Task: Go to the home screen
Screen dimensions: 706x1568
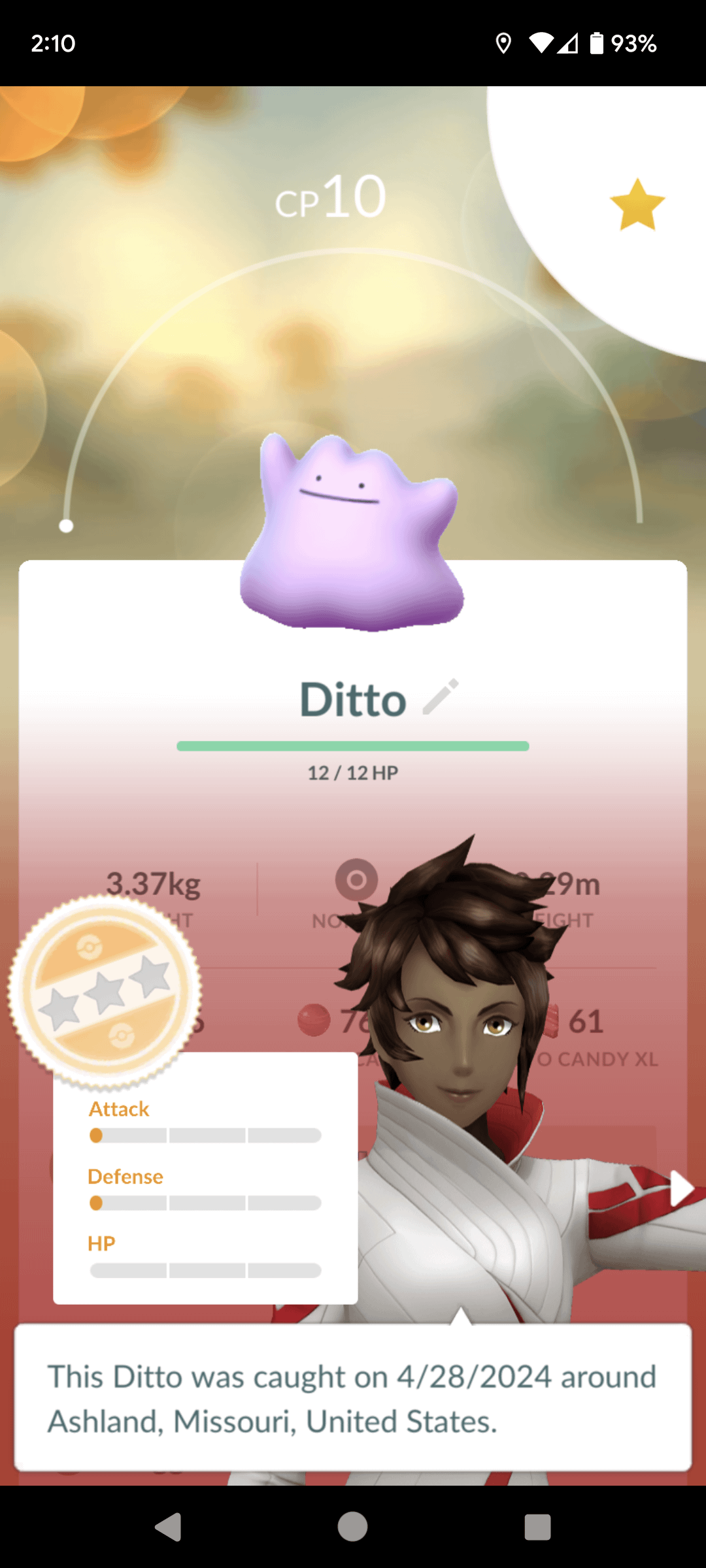Action: coord(352,1527)
